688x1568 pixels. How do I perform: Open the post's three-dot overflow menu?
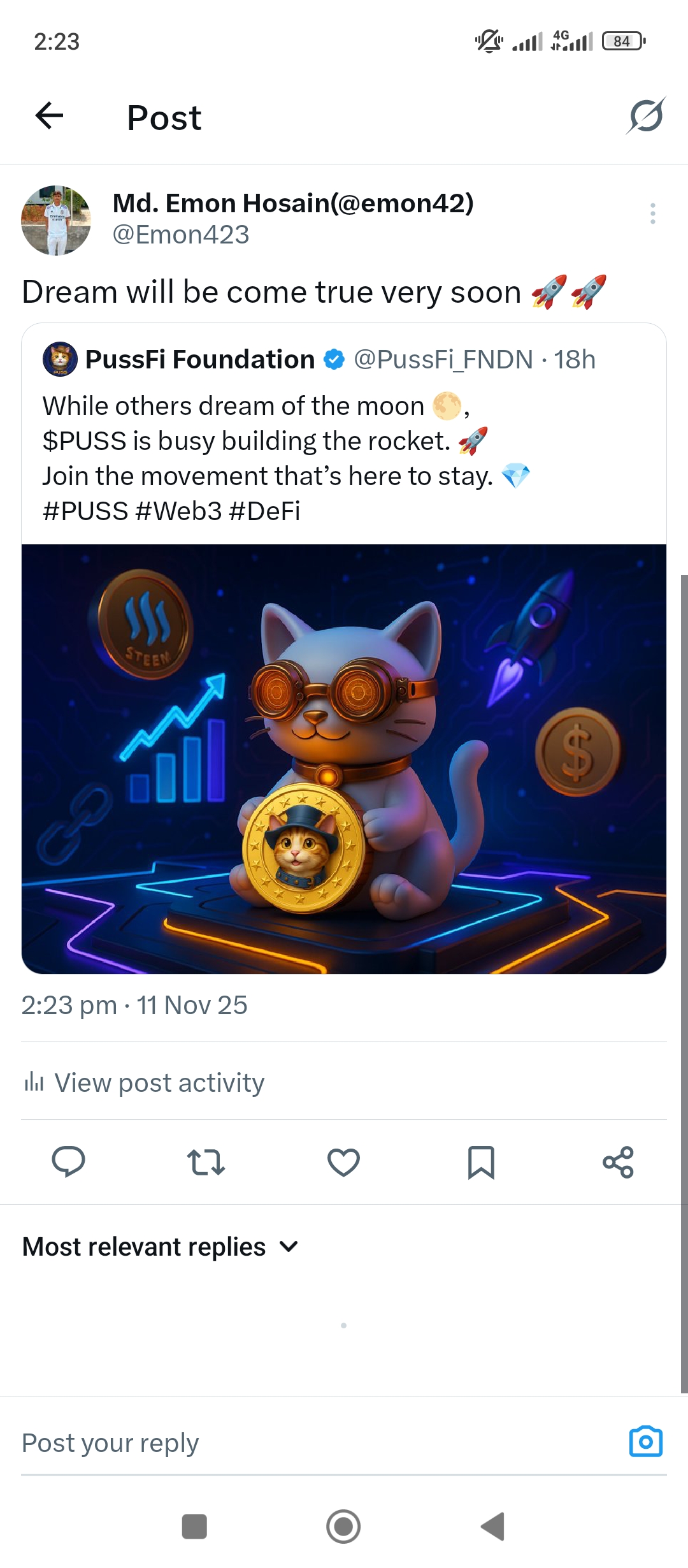pyautogui.click(x=652, y=214)
